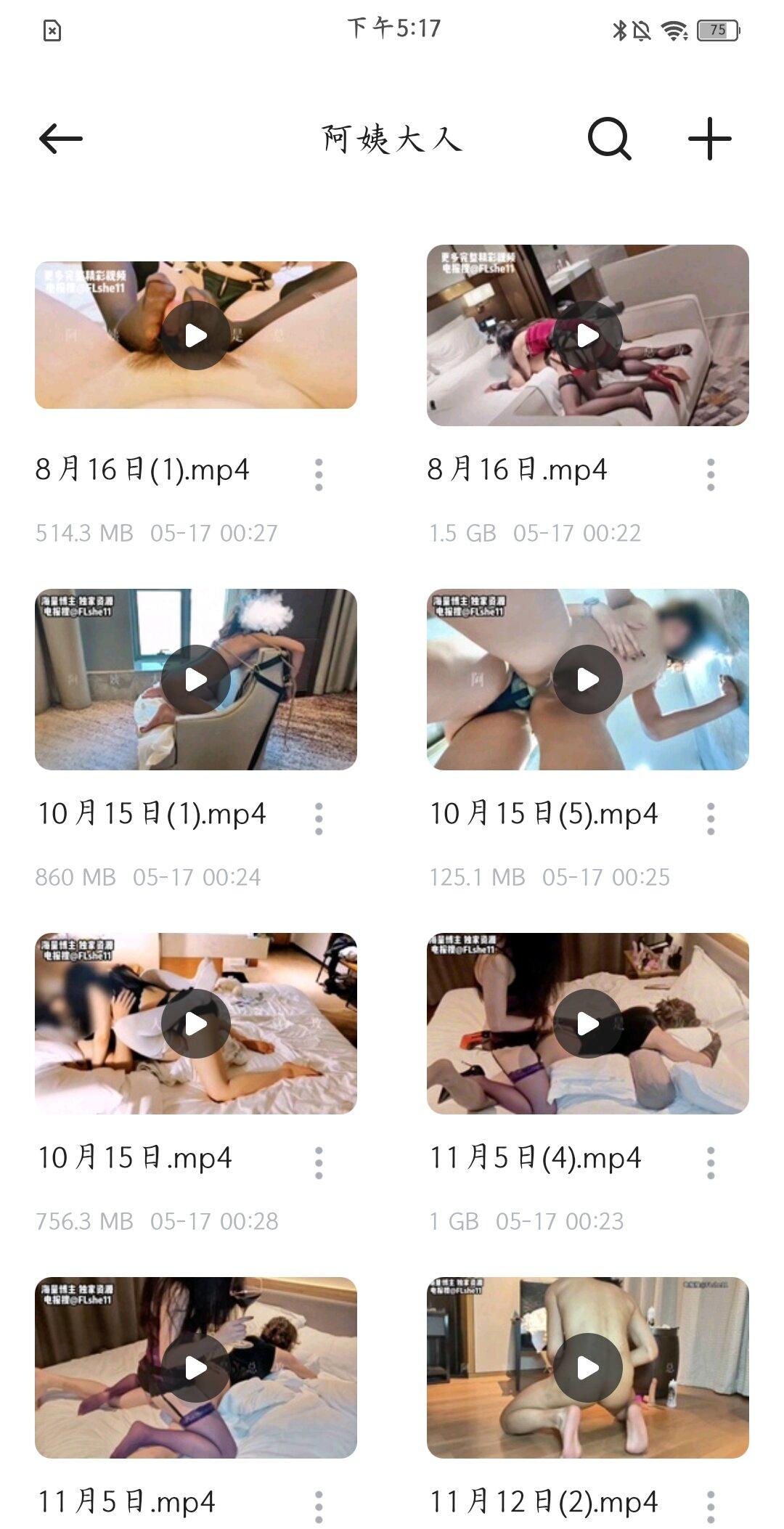Viewport: 784px width, 1529px height.
Task: Tap the overflow dots beside 10月15日.mp4
Action: [319, 1163]
